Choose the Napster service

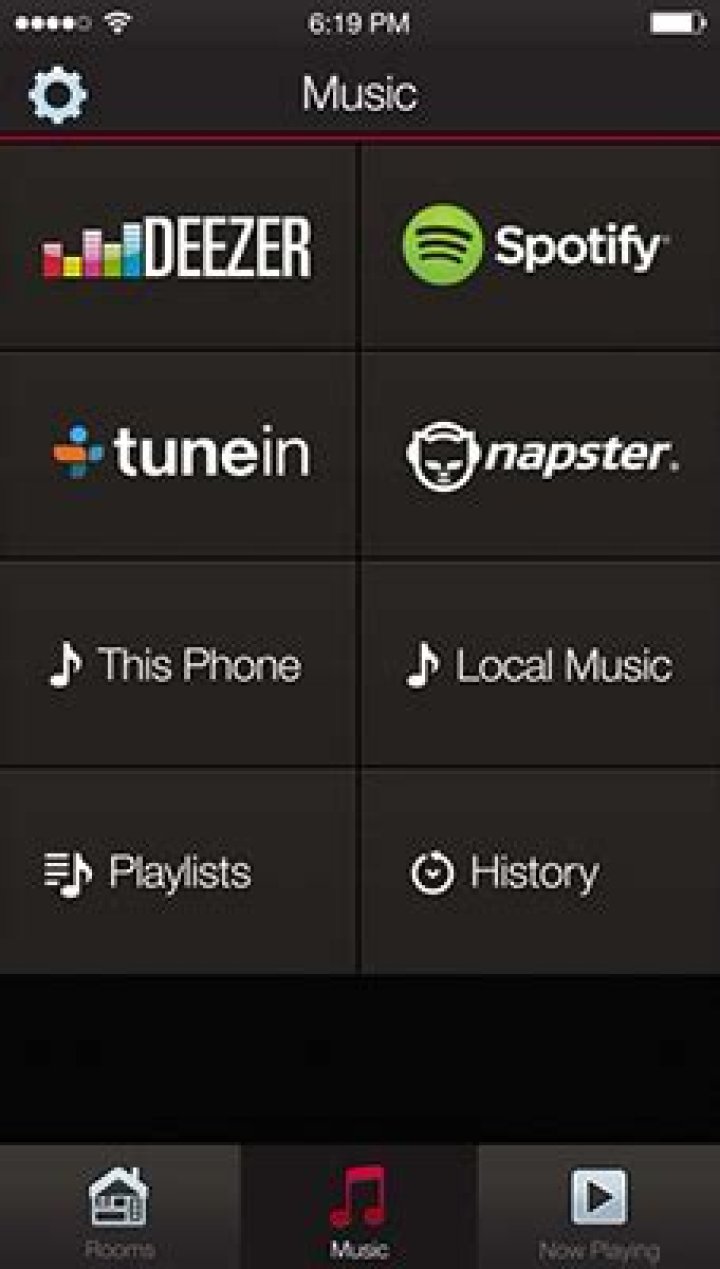pyautogui.click(x=540, y=456)
